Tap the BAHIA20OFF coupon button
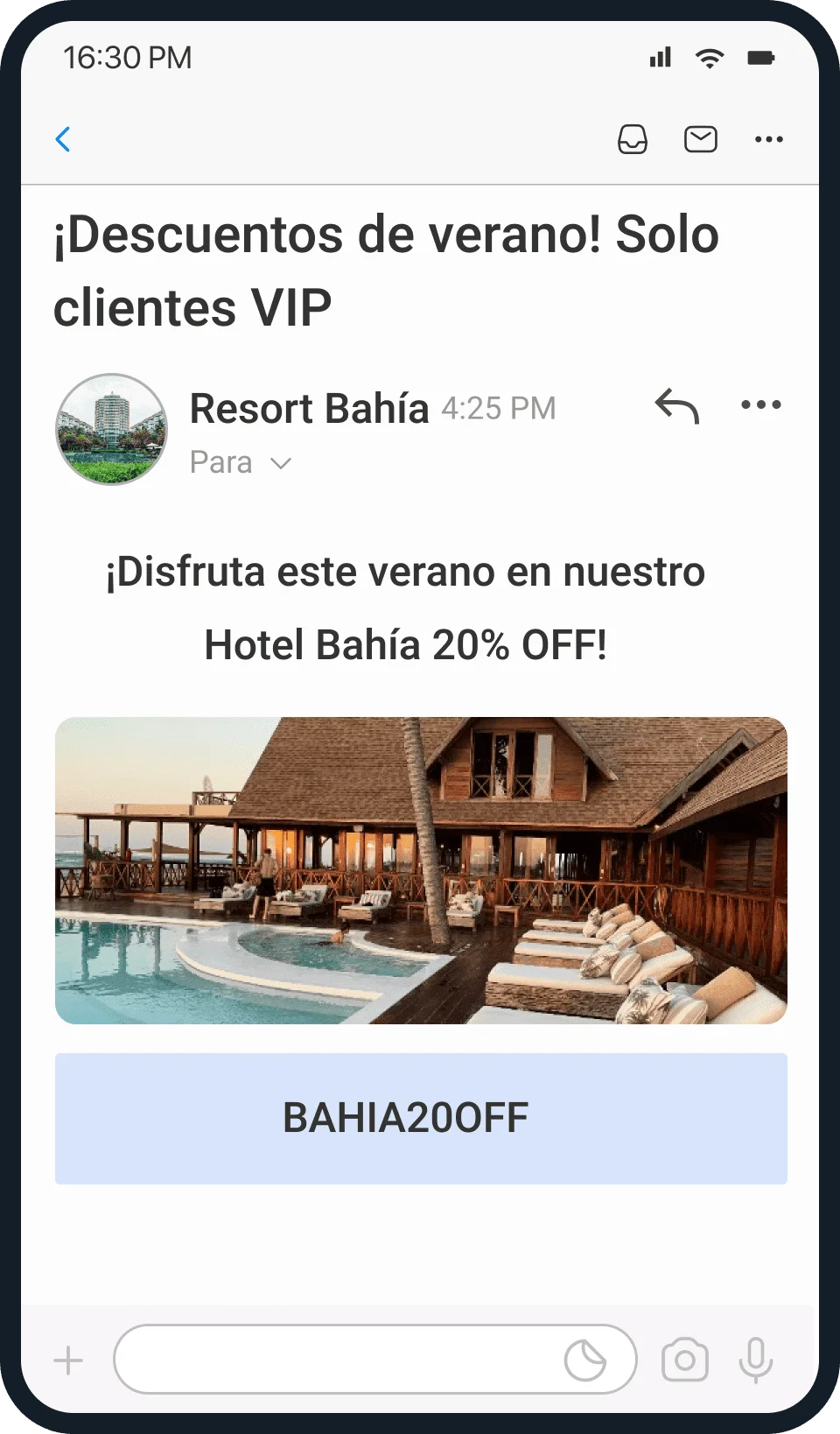The height and width of the screenshot is (1434, 840). (x=421, y=1118)
